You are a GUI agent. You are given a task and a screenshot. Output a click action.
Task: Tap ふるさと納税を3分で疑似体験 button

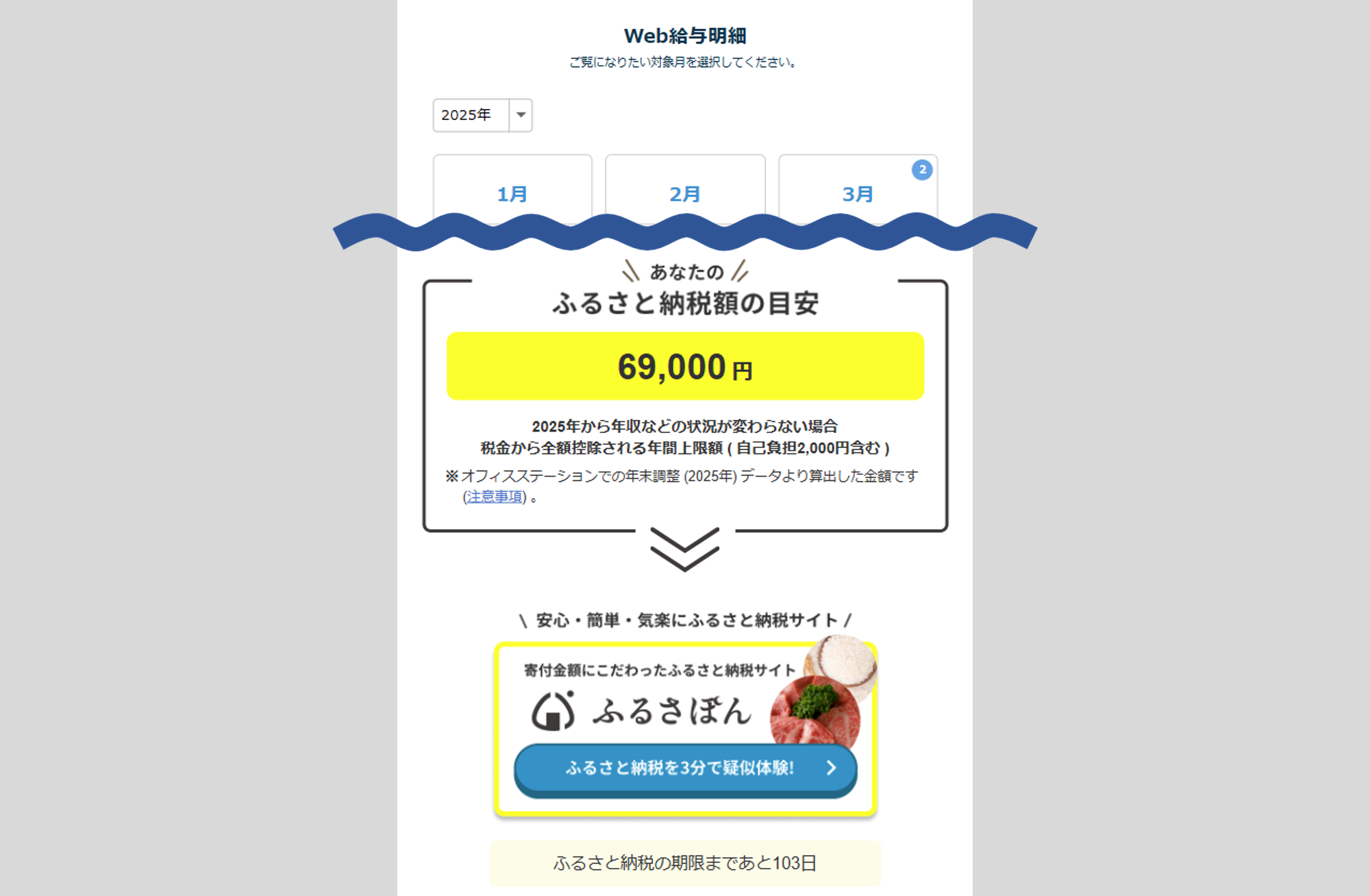[685, 768]
